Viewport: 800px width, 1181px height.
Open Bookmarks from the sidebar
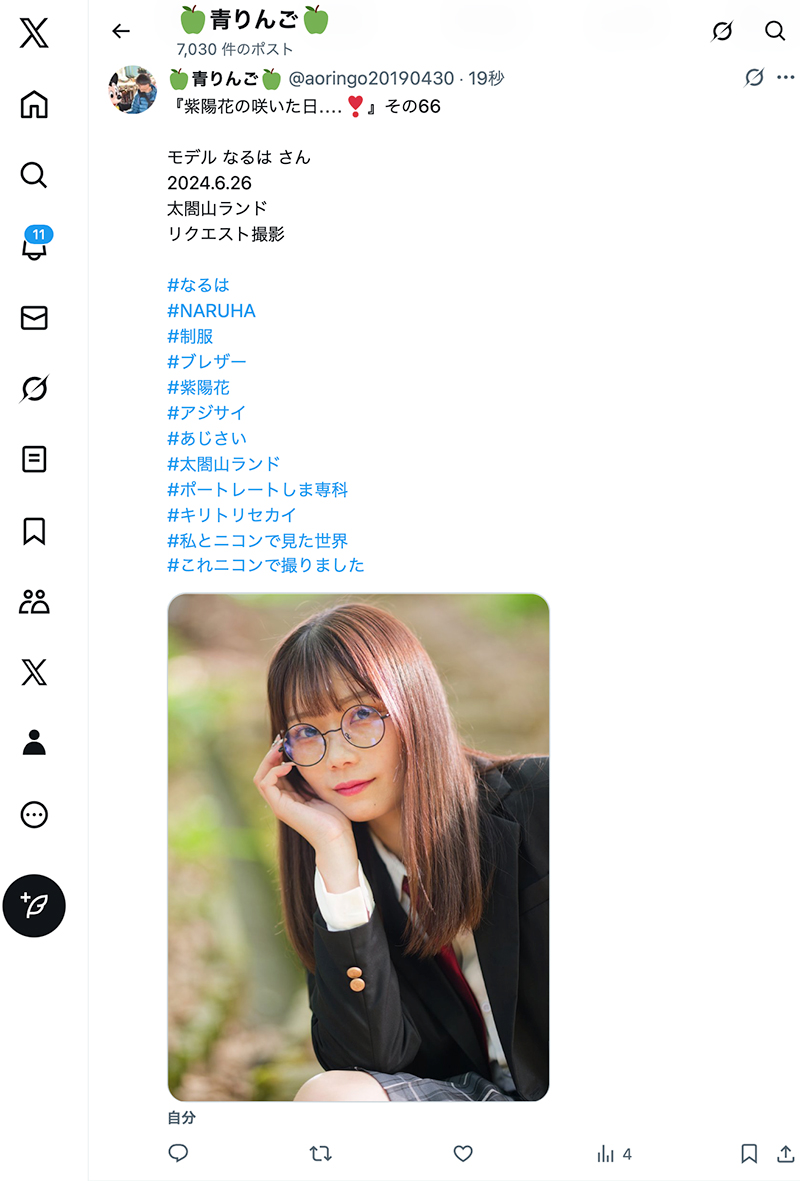(x=34, y=531)
